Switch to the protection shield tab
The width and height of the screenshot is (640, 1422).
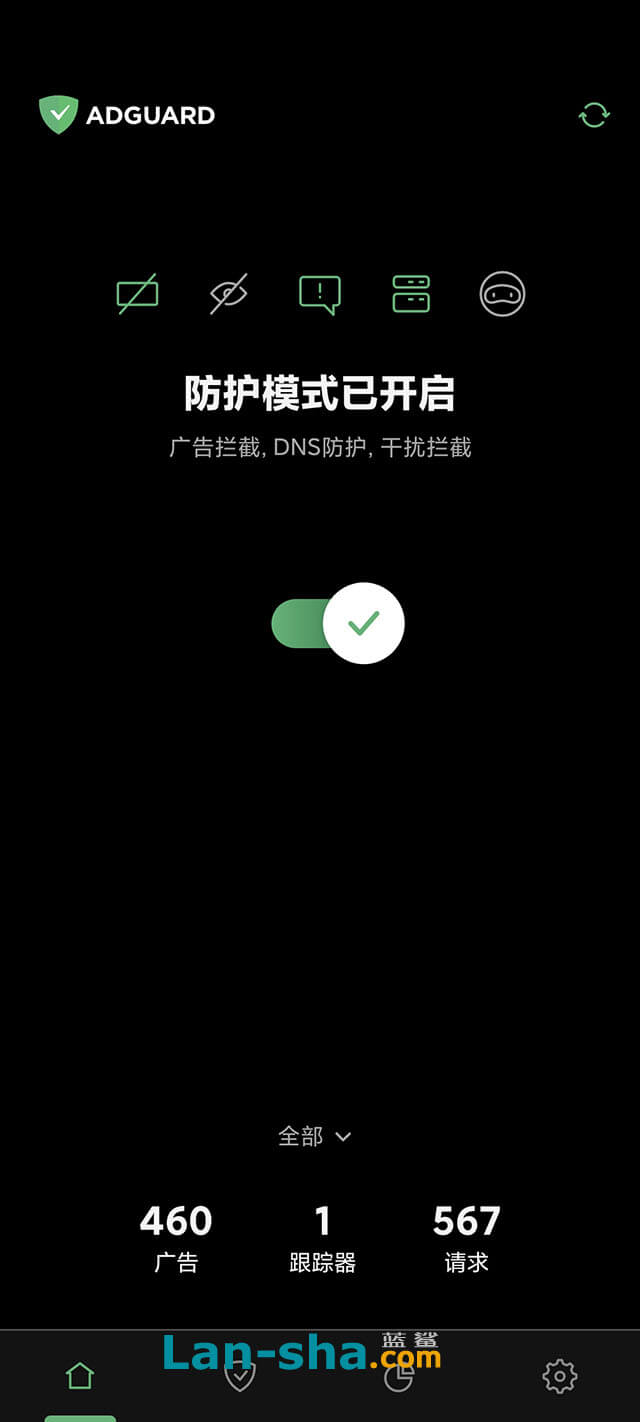[x=240, y=1377]
